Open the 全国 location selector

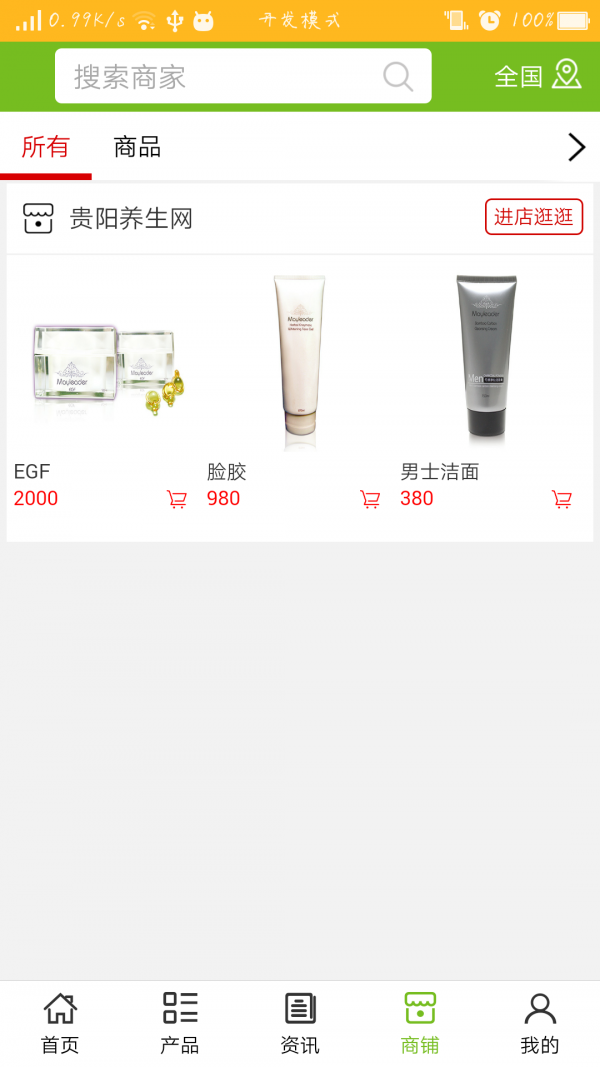point(537,76)
